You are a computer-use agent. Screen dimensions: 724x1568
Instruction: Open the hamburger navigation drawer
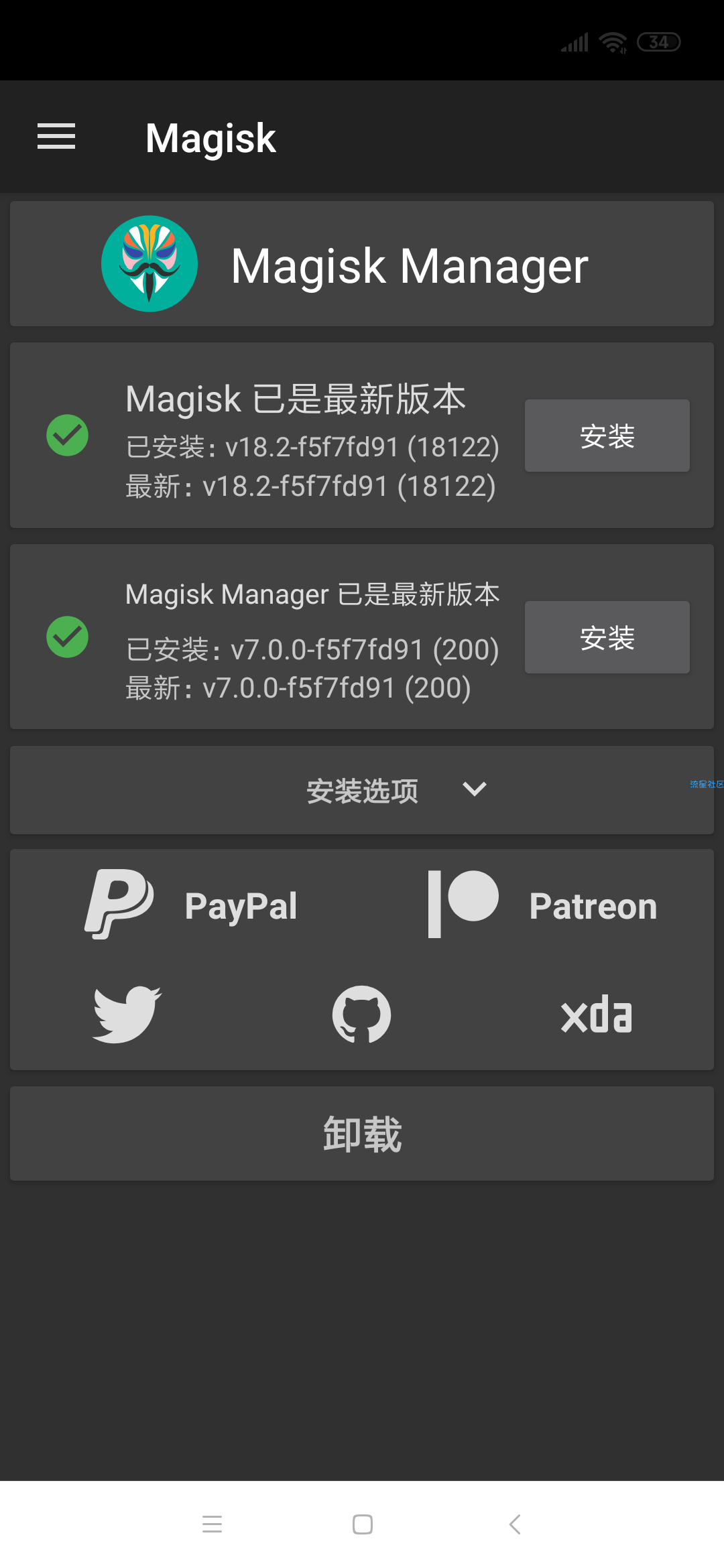pos(56,137)
